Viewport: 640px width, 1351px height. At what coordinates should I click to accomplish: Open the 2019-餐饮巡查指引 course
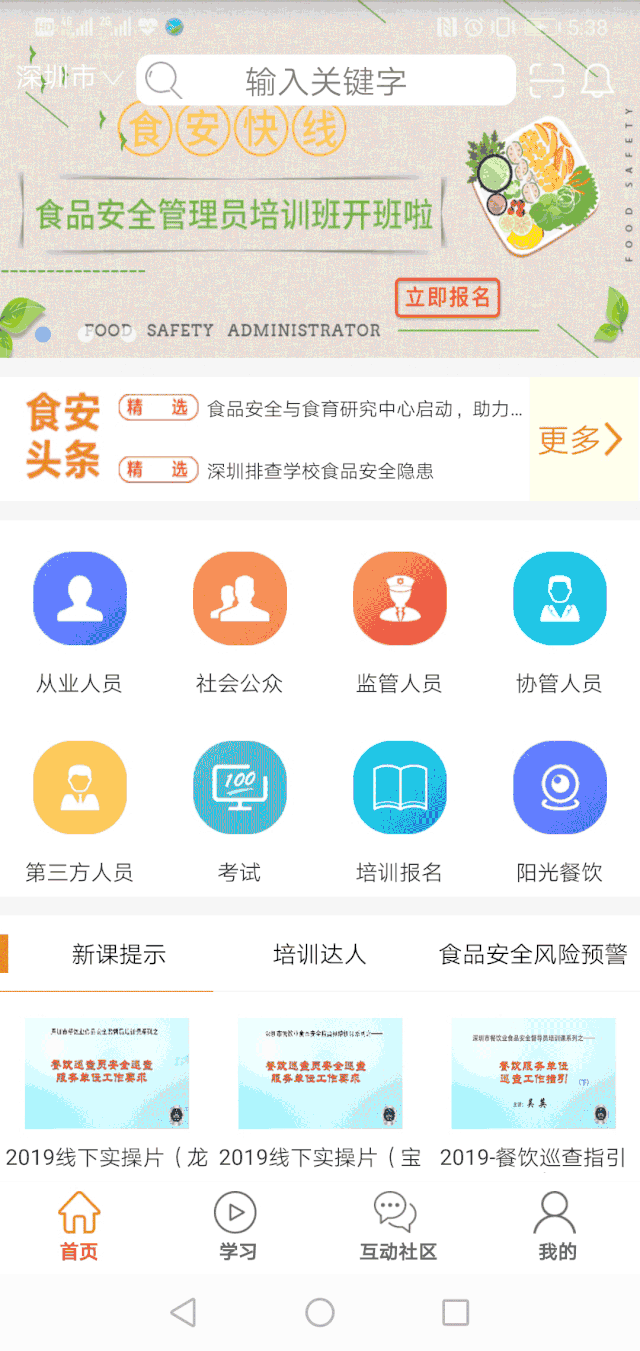click(x=533, y=1092)
